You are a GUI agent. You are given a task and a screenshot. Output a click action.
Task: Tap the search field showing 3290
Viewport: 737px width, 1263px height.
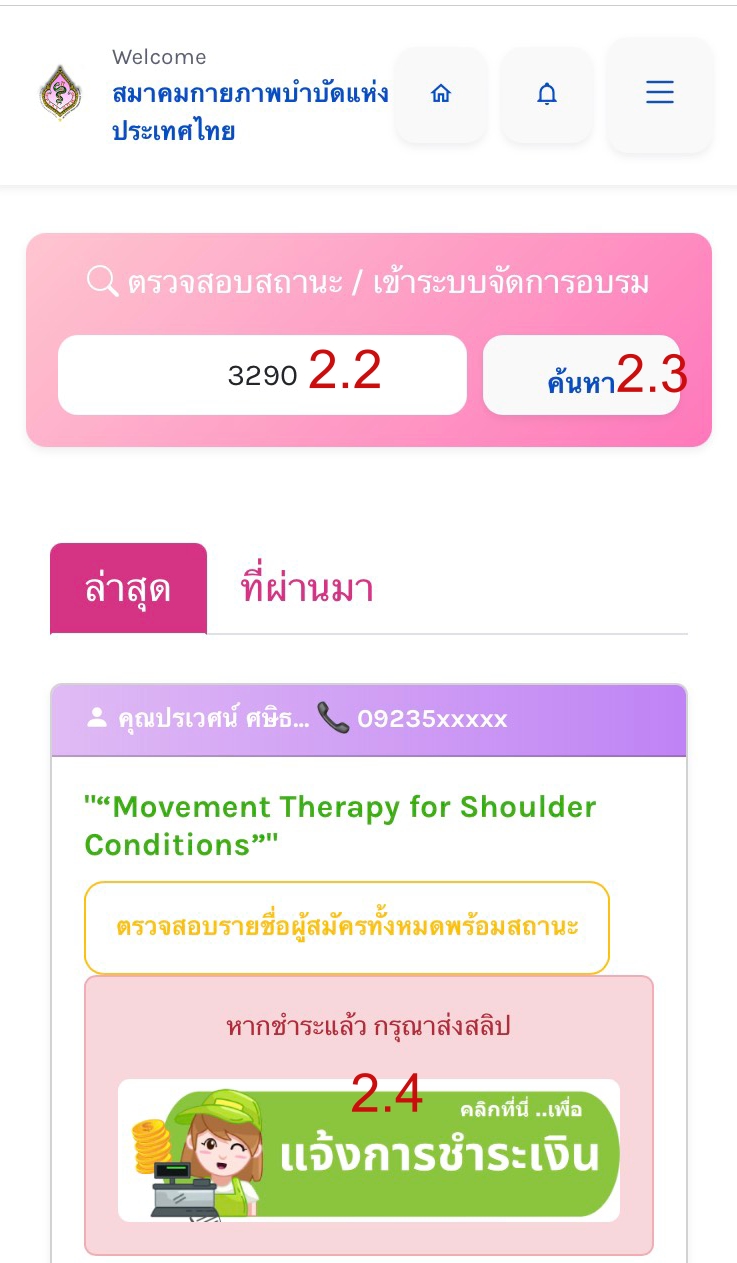coord(262,375)
